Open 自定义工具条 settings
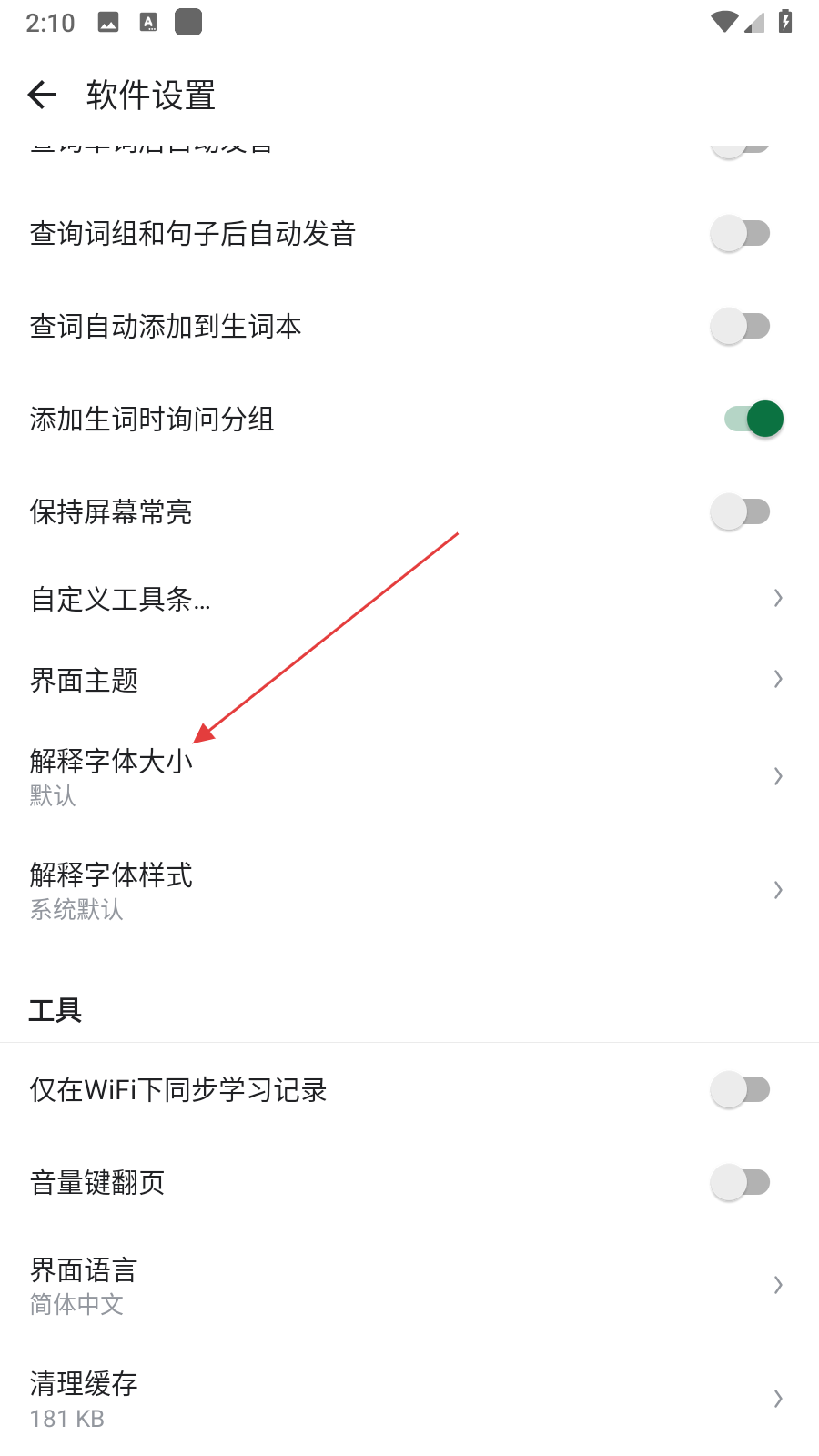 pyautogui.click(x=409, y=599)
